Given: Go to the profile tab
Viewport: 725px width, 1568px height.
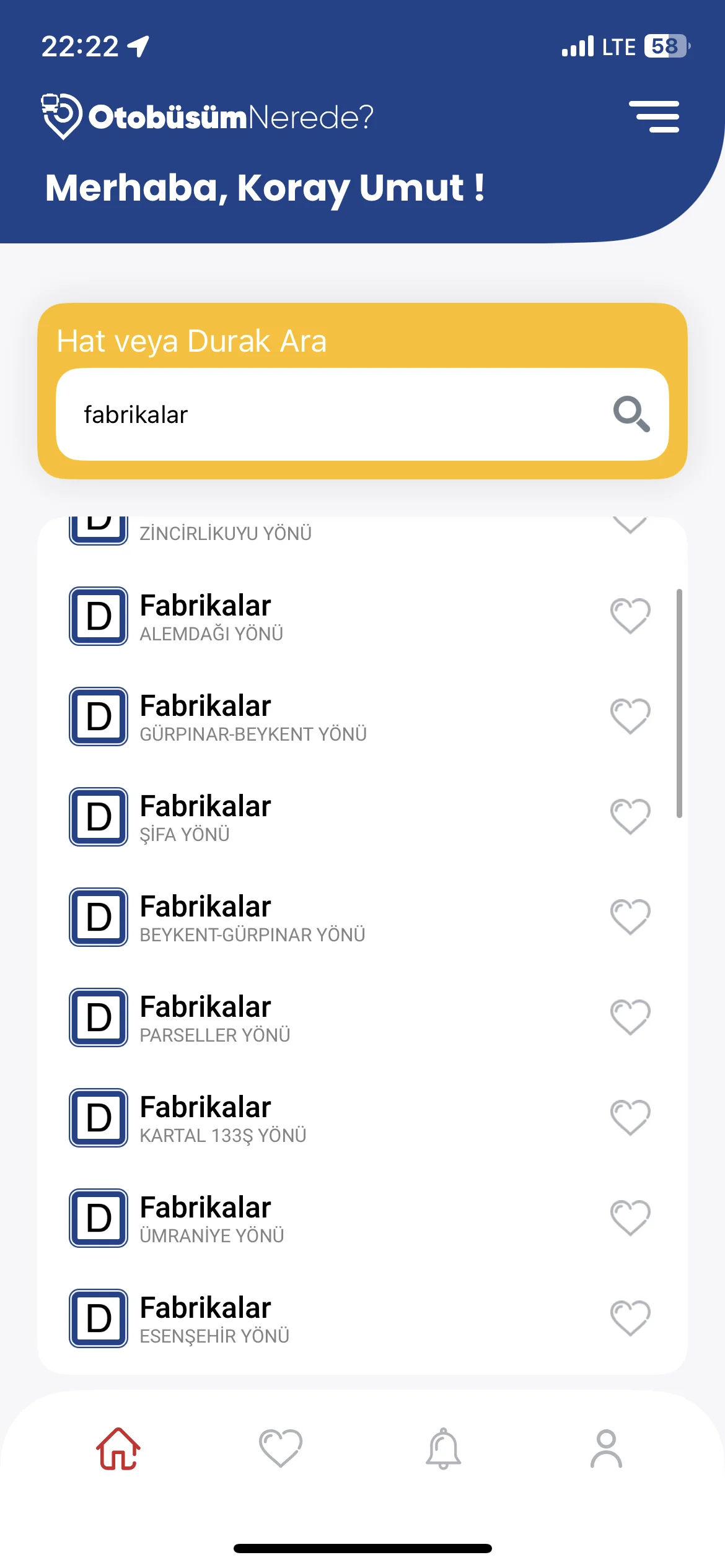Looking at the screenshot, I should click(x=606, y=1448).
